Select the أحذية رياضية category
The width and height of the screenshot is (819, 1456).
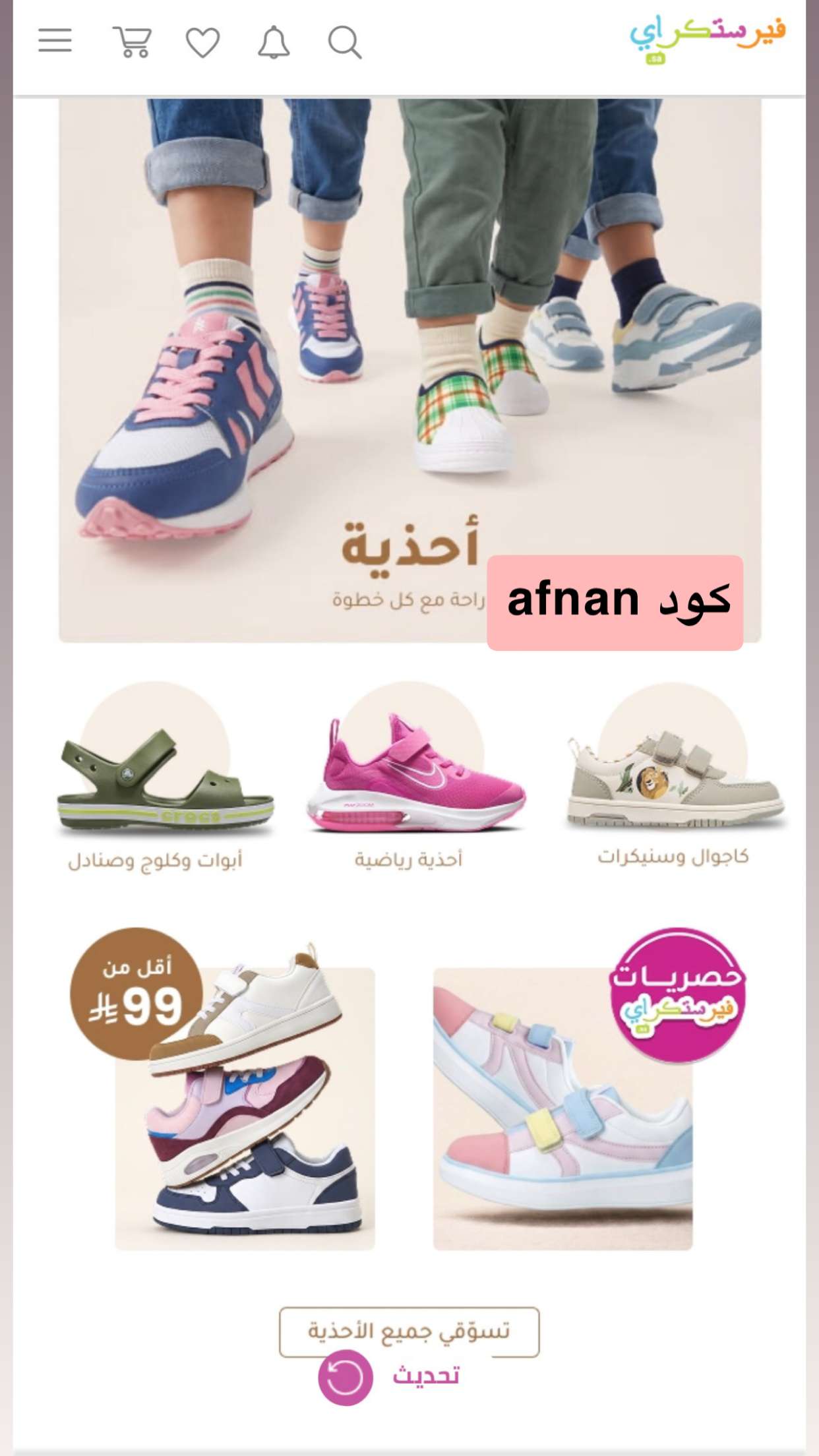409,778
